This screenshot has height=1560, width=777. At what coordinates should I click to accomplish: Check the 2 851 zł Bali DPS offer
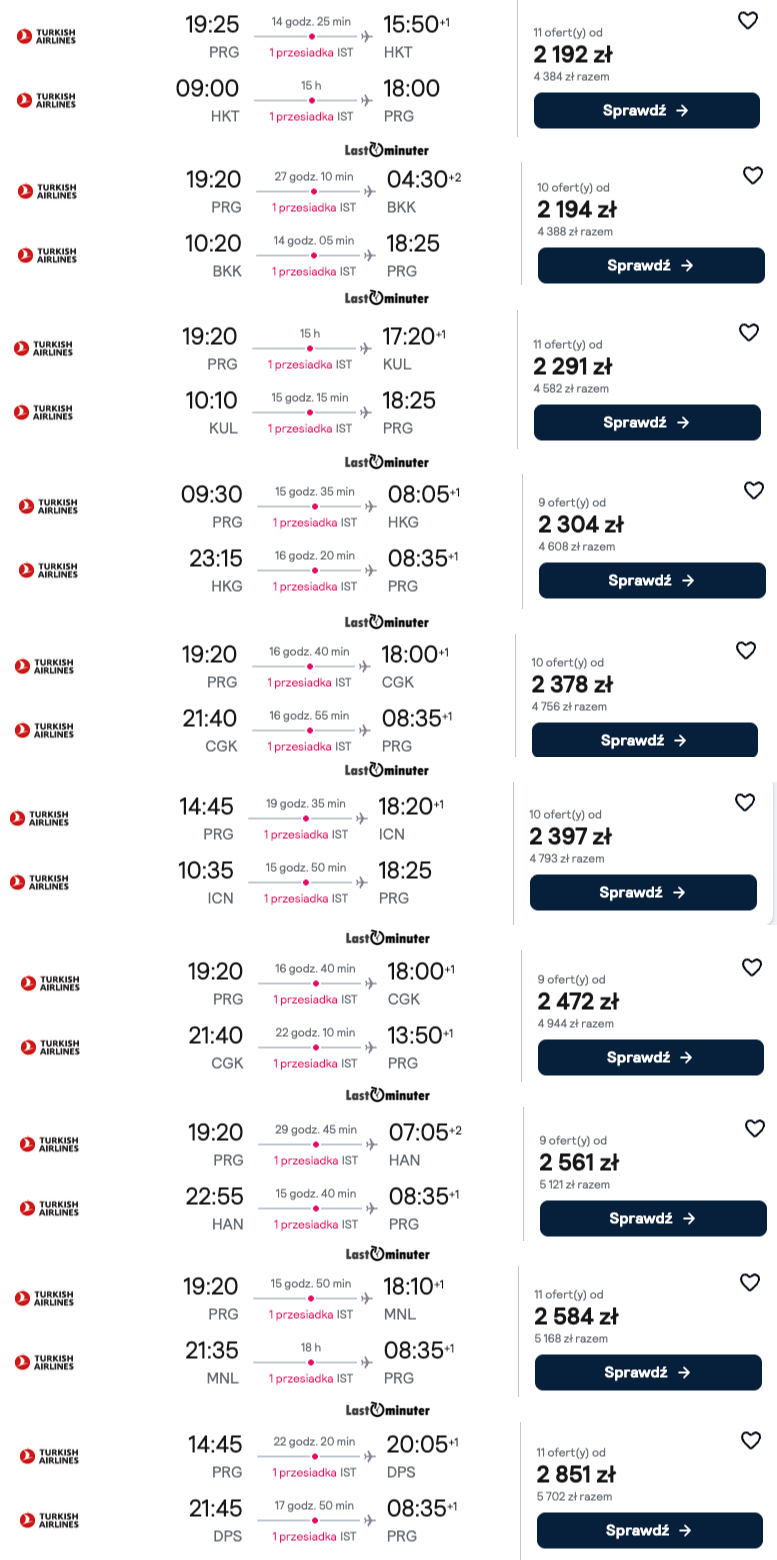tap(650, 1530)
